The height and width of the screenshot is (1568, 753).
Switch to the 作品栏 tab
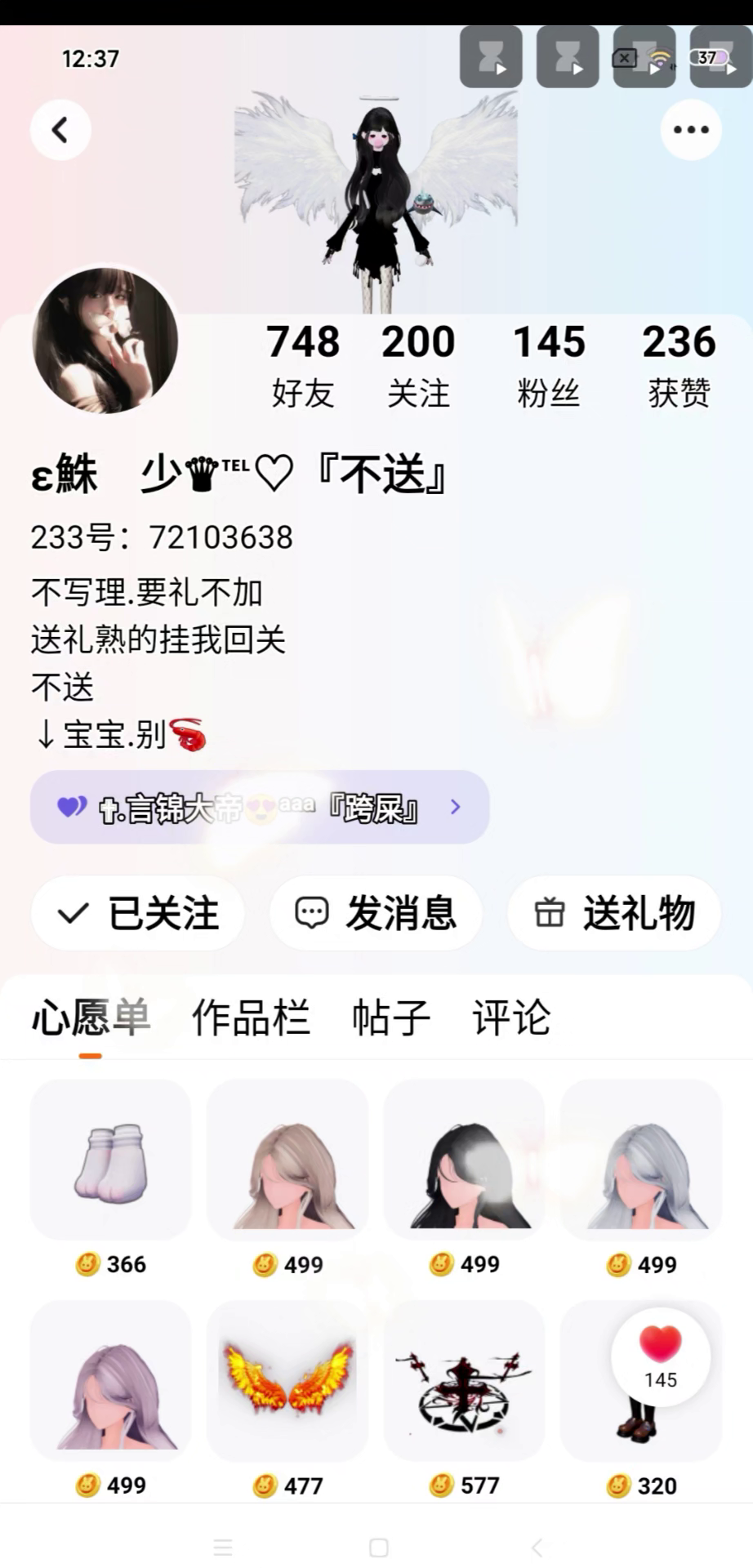[x=251, y=1018]
